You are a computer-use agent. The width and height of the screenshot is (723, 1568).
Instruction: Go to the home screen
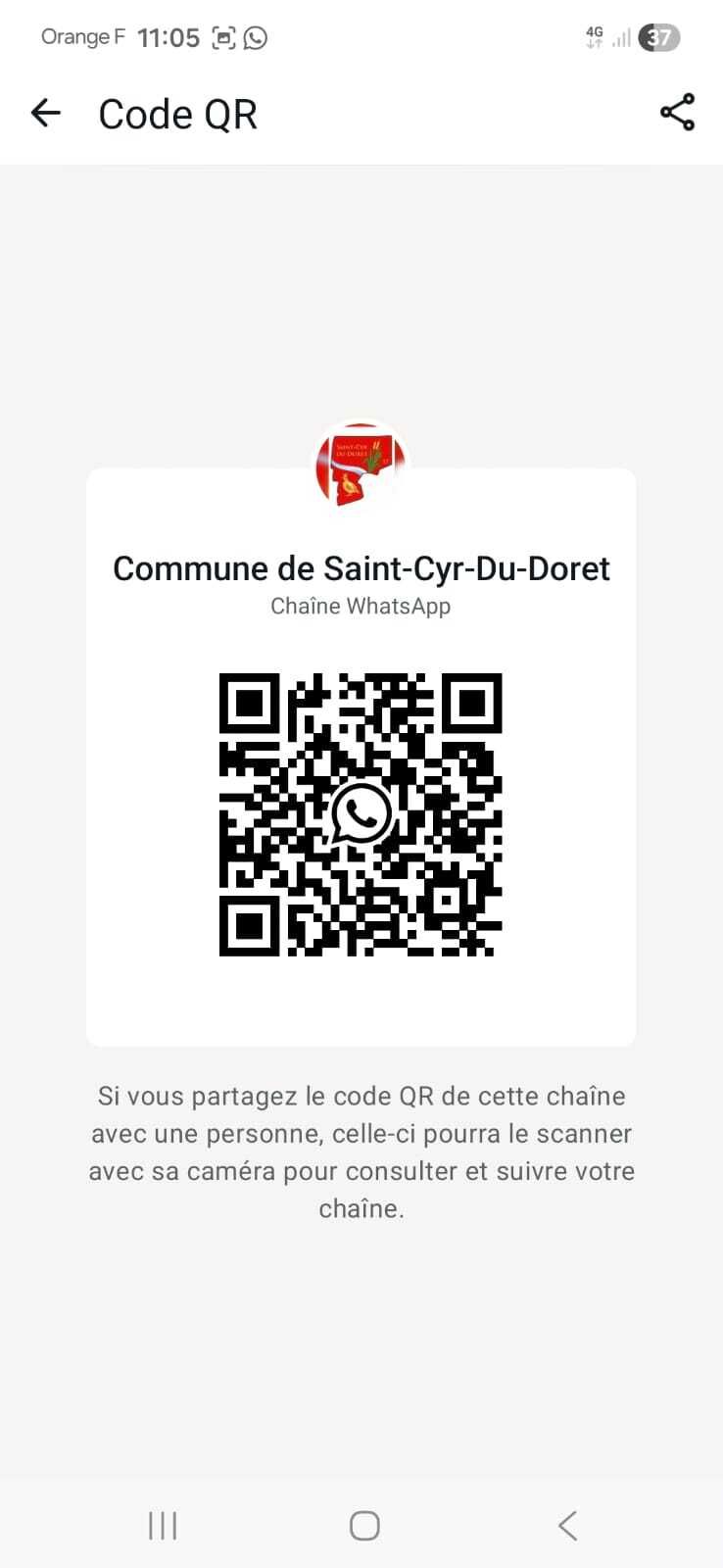364,1525
